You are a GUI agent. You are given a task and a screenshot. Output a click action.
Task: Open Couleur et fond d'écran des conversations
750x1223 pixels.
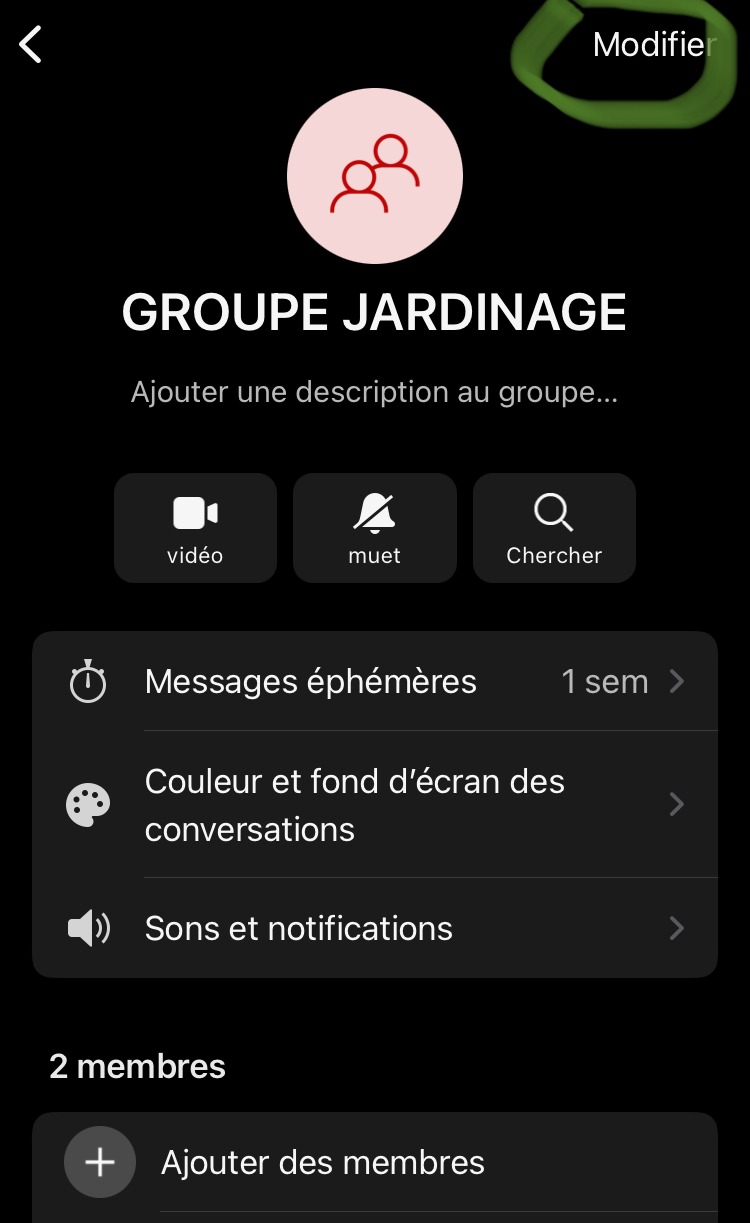point(375,805)
